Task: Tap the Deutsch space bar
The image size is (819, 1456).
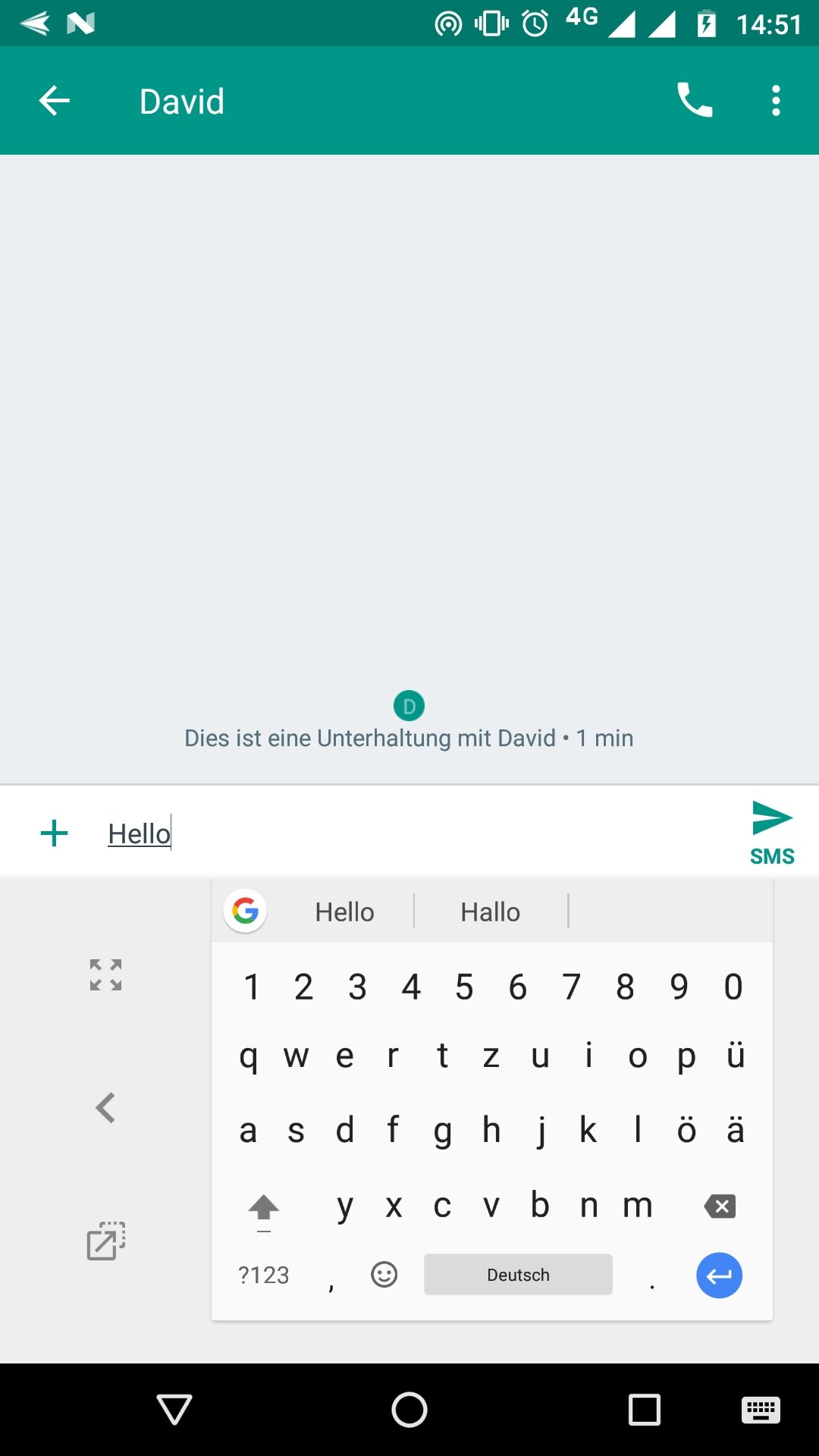Action: (x=518, y=1275)
